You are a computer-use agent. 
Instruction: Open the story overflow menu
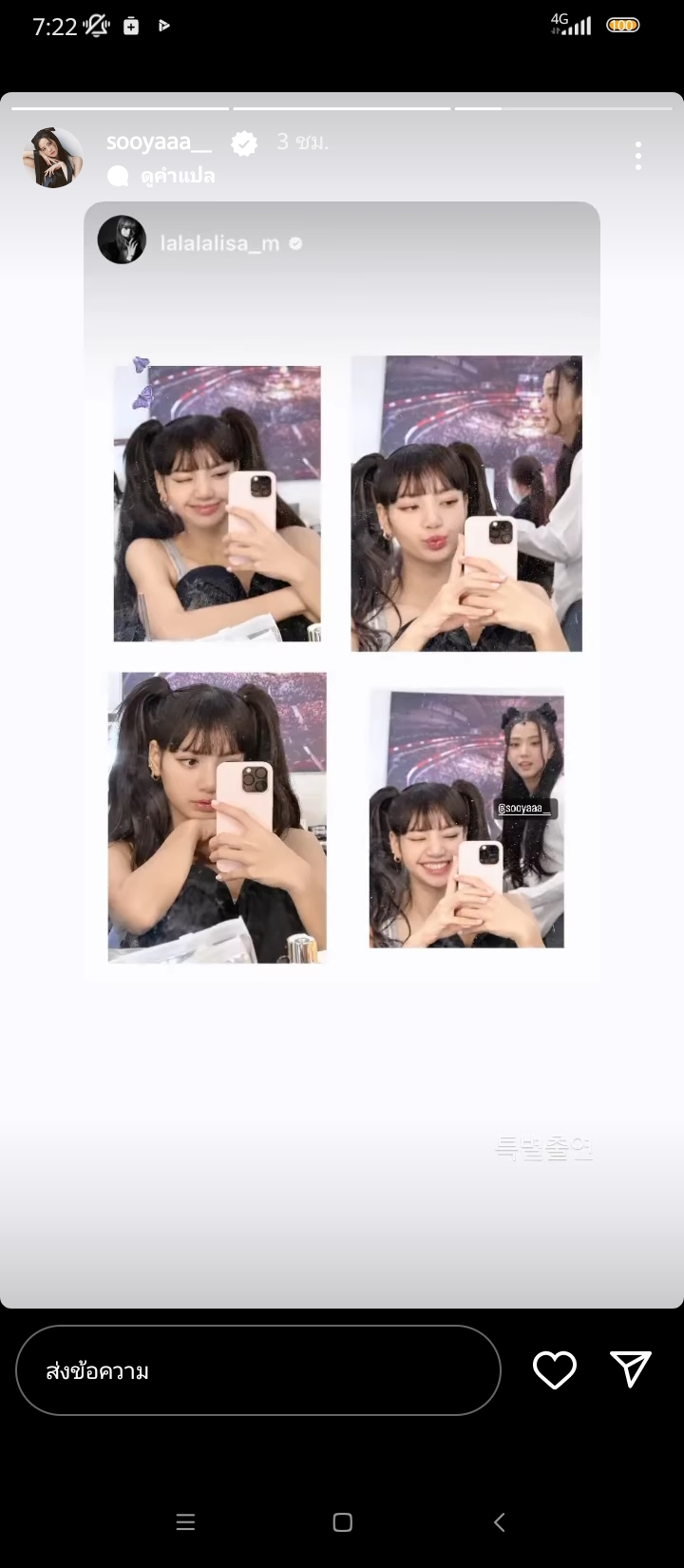tap(637, 156)
